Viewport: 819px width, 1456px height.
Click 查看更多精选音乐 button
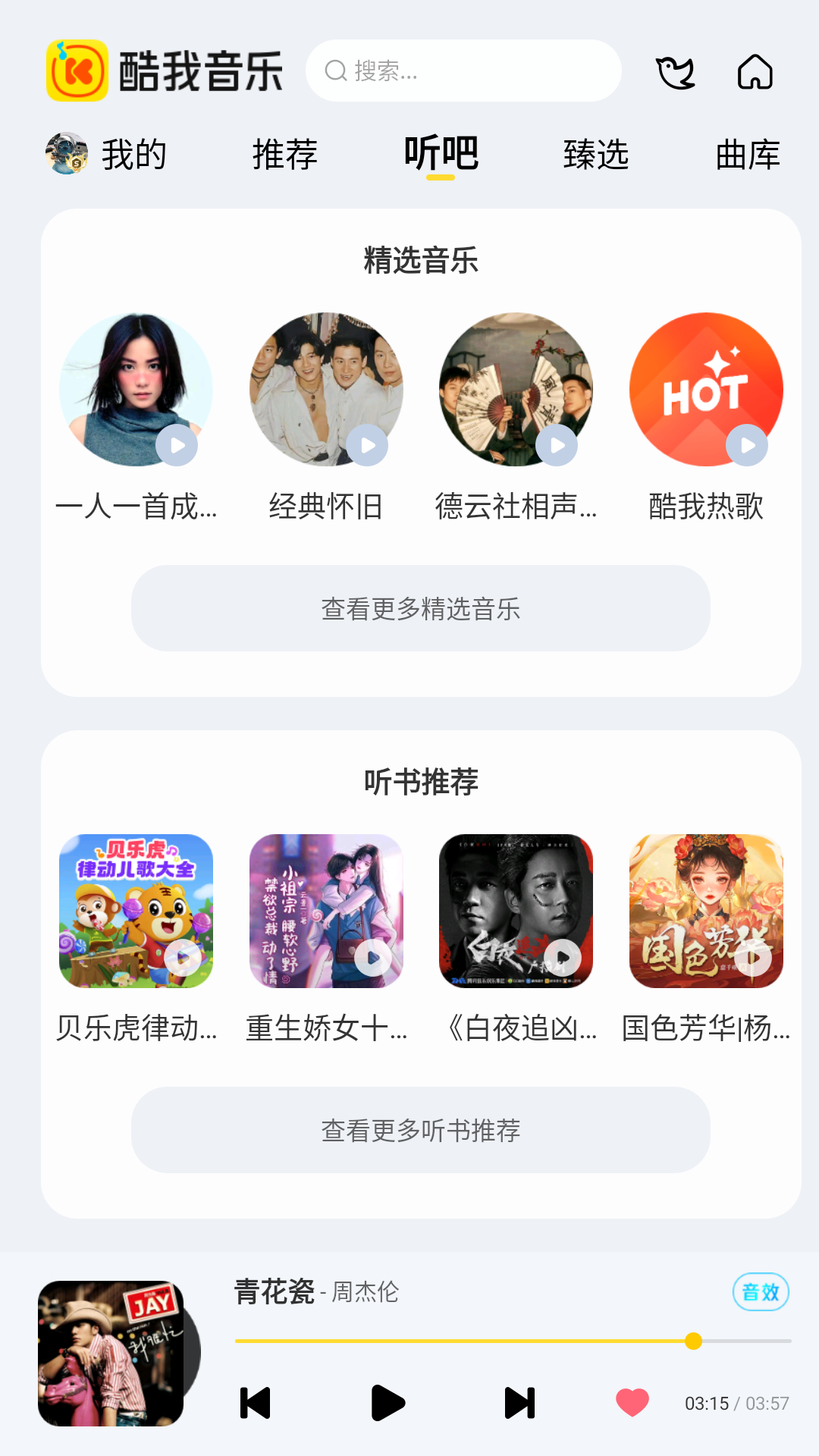tap(421, 608)
